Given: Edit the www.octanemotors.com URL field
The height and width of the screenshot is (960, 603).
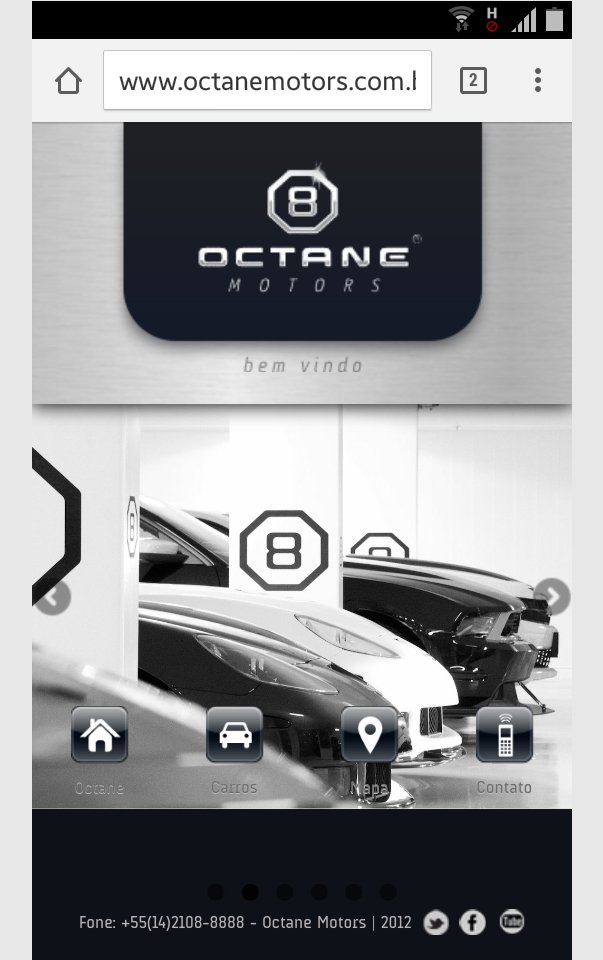Looking at the screenshot, I should (268, 80).
